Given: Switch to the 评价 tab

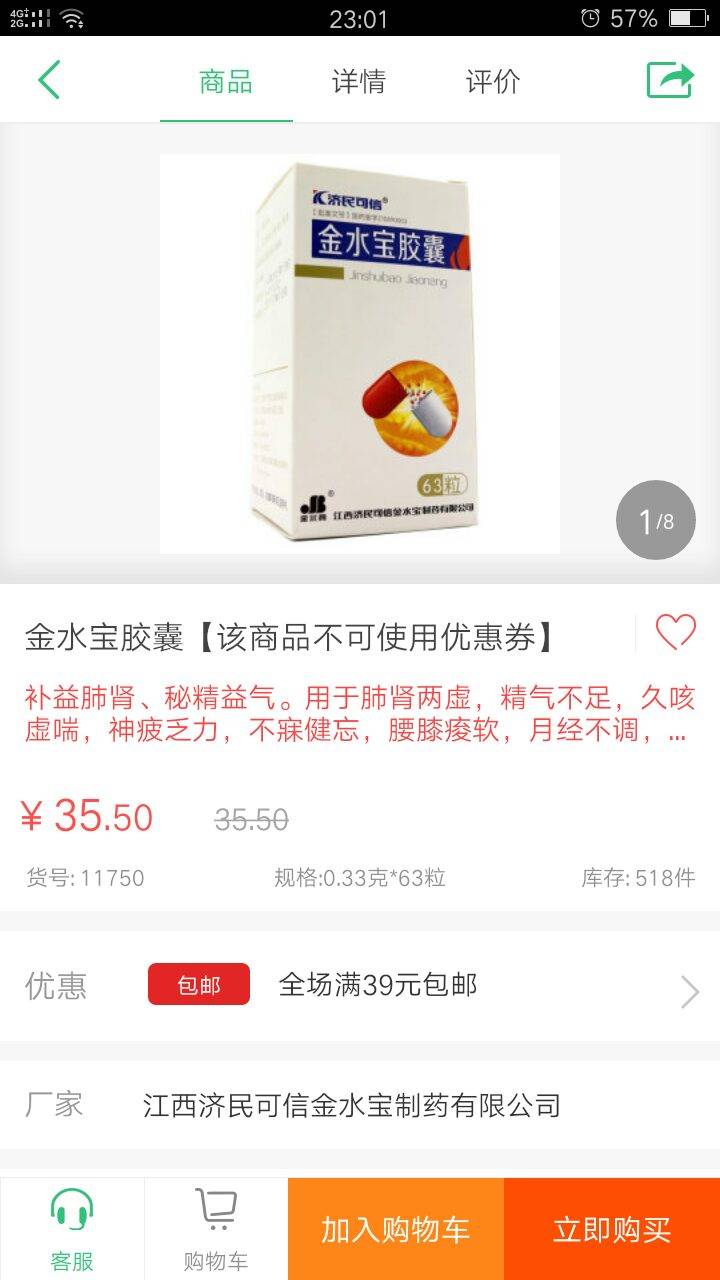Looking at the screenshot, I should coord(492,81).
